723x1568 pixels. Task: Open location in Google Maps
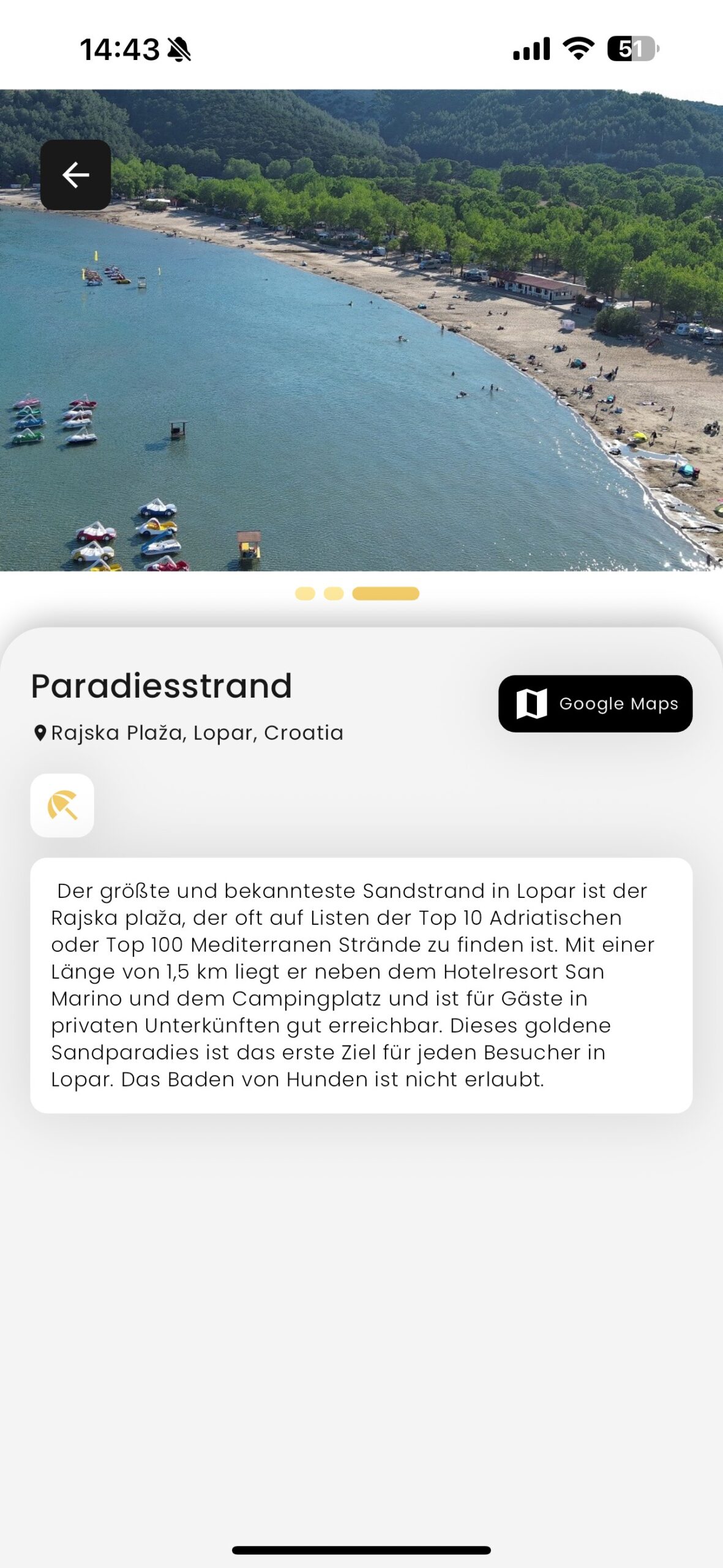click(x=595, y=704)
